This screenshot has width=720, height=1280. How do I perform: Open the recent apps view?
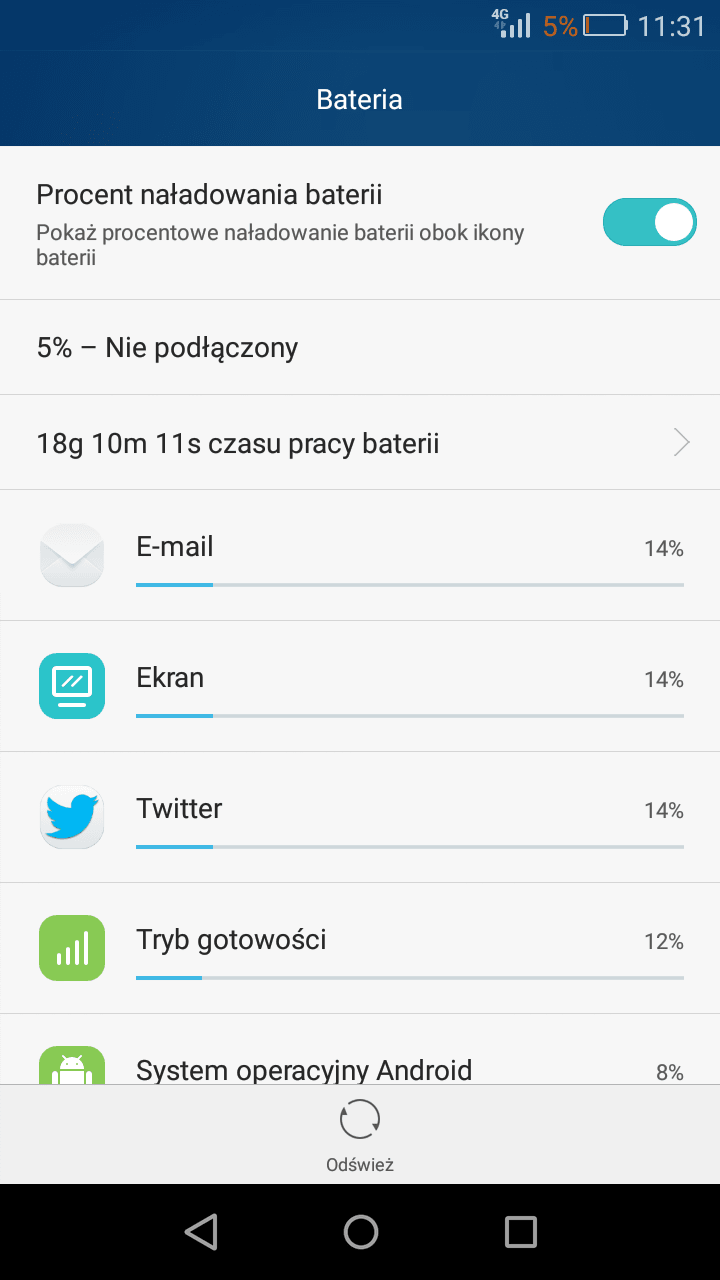(x=520, y=1232)
